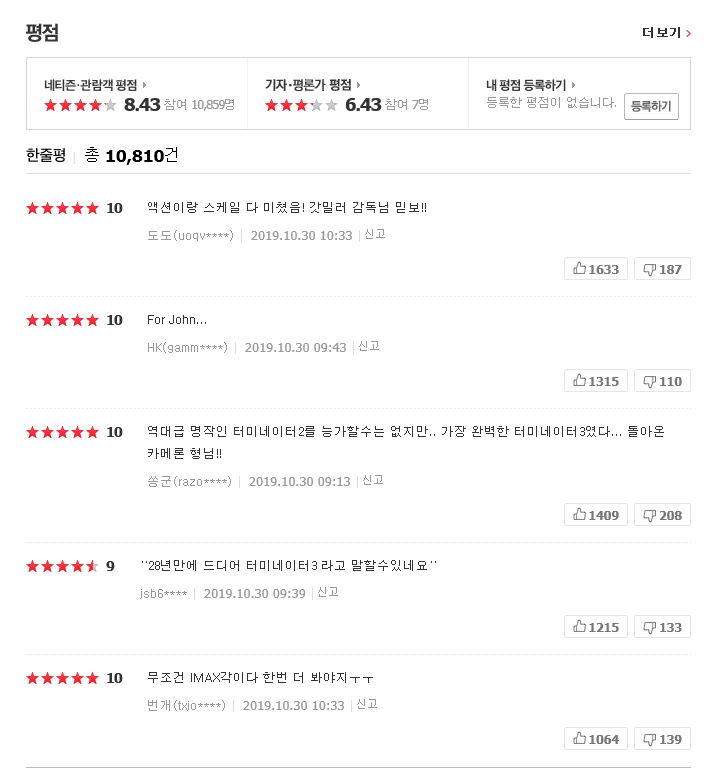Report the review by jsb6****
Screen dimensions: 714x783
tap(328, 592)
